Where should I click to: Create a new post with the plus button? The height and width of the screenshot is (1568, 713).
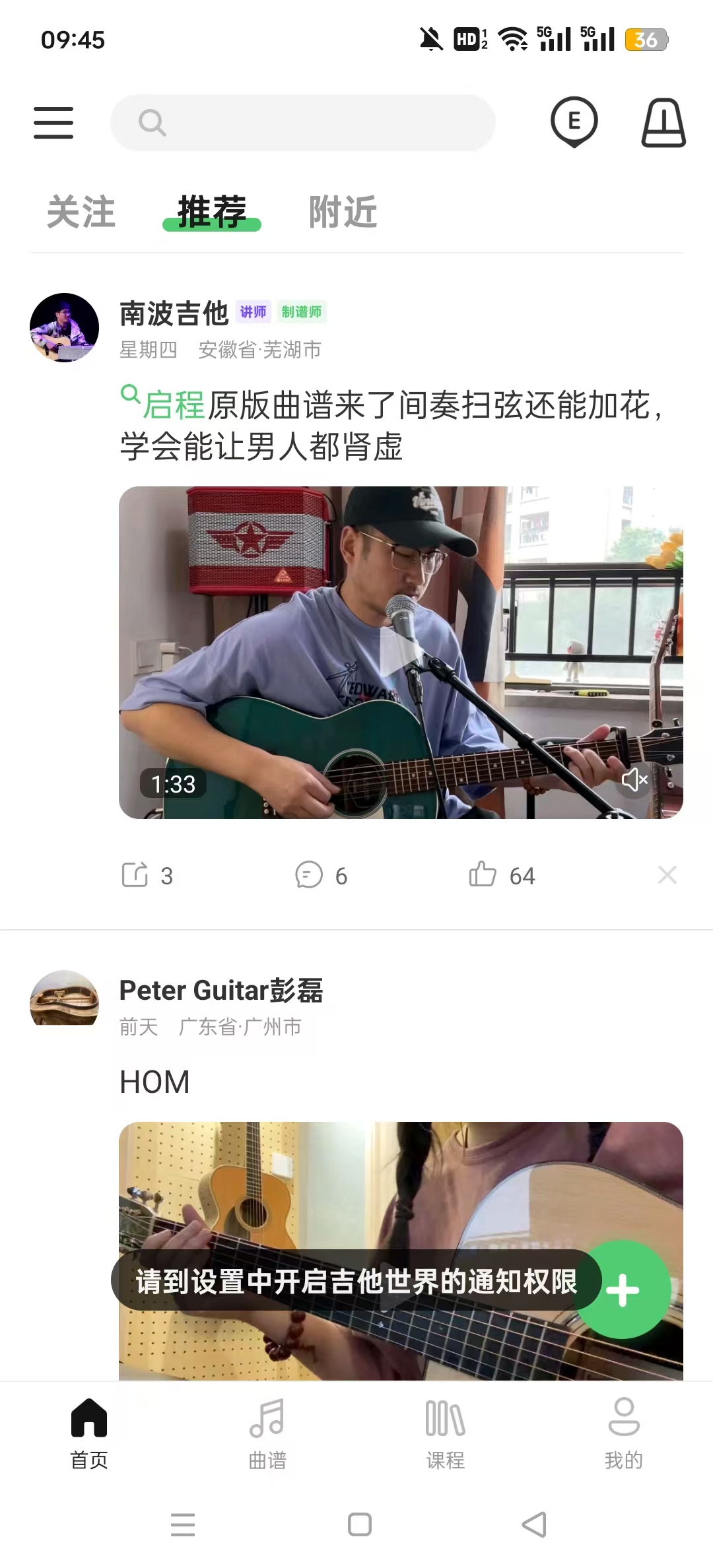tap(623, 1290)
